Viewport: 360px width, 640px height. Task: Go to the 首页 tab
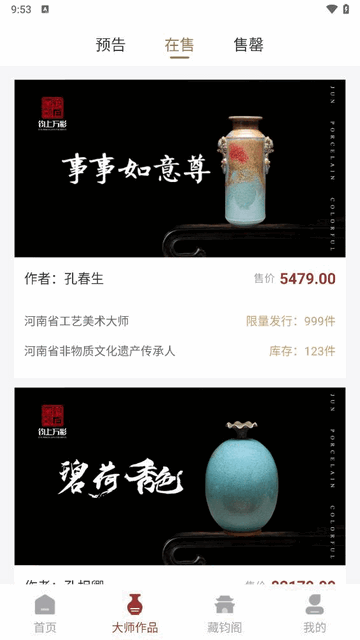[x=45, y=612]
